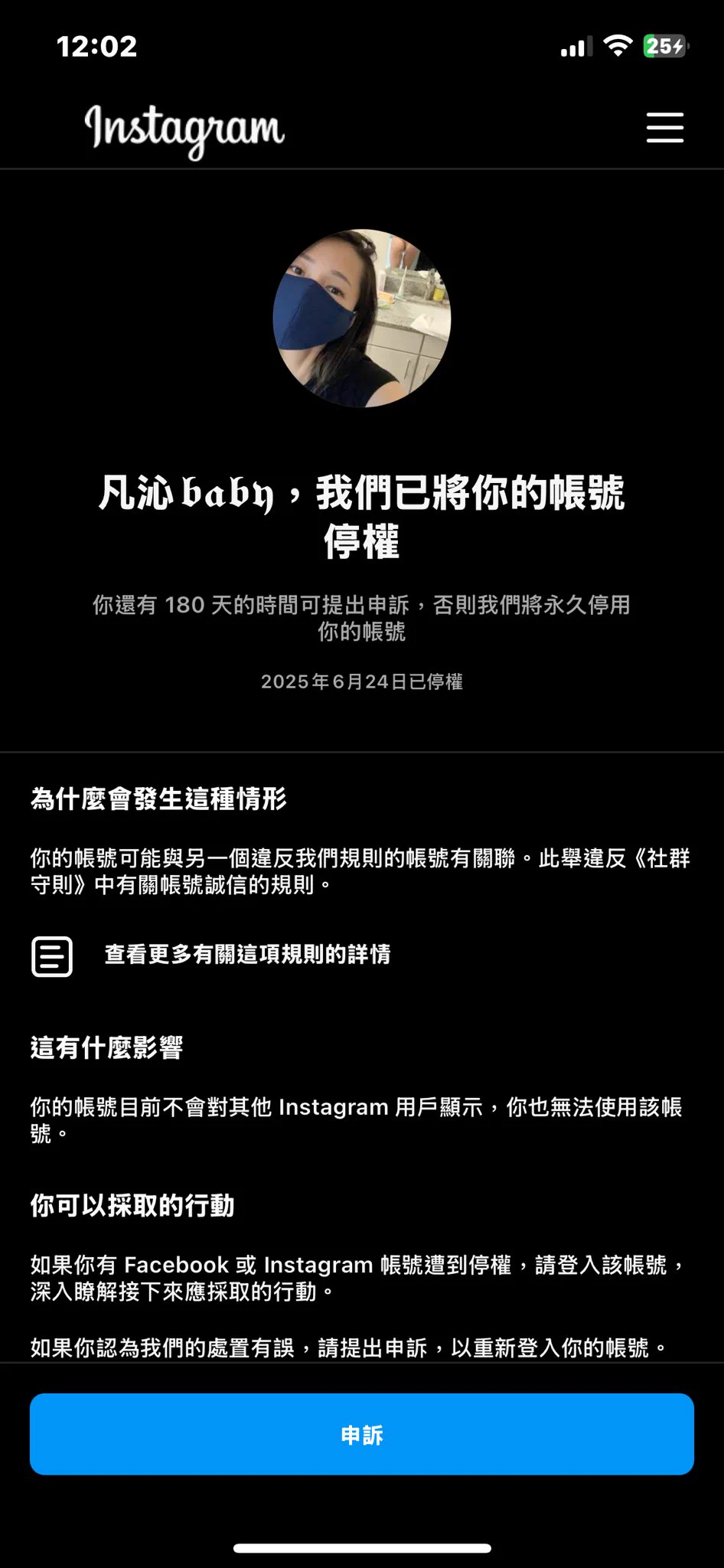Screen dimensions: 724x1568
Task: Open the hamburger menu
Action: (664, 127)
